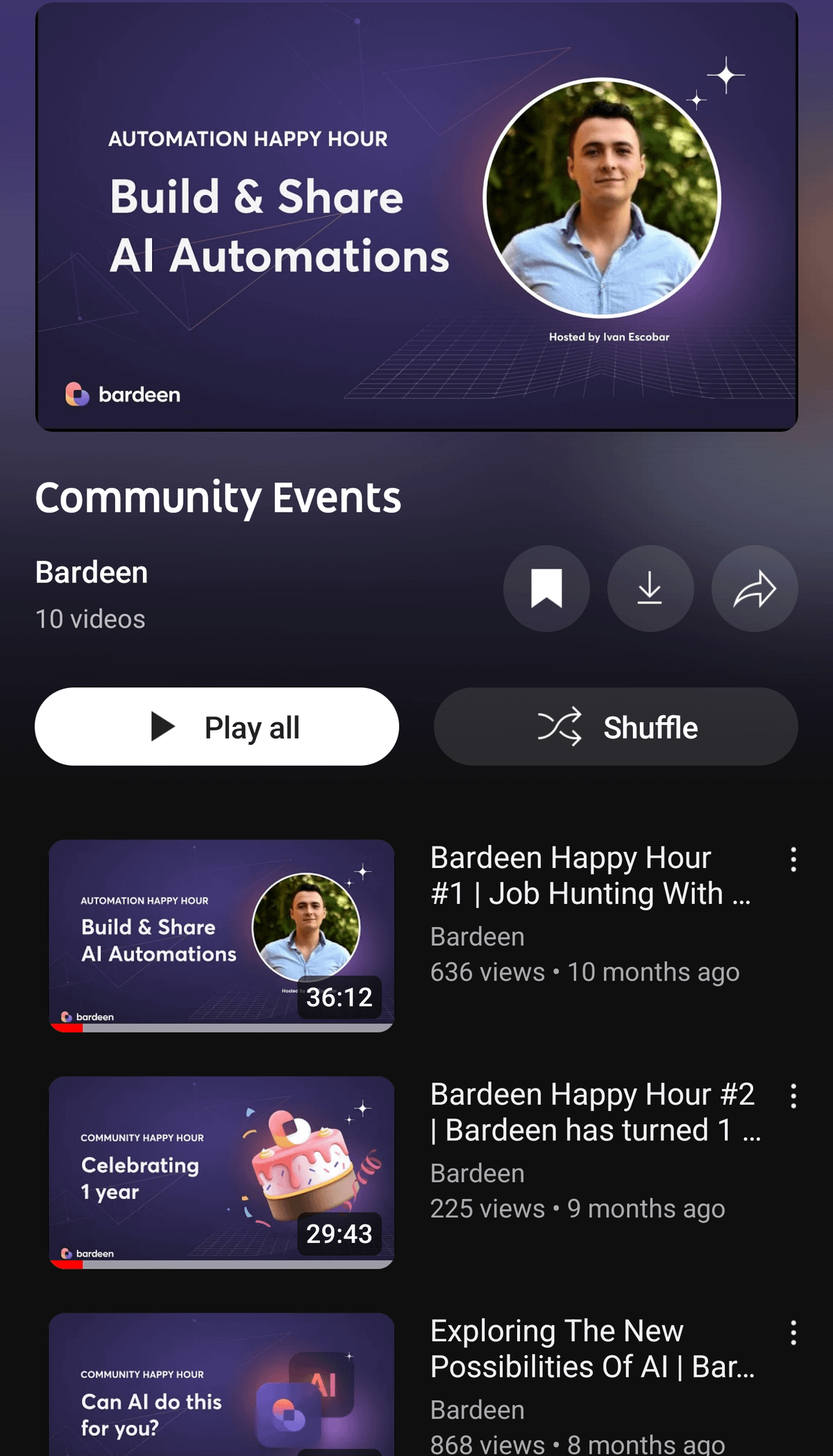Download the Community Events playlist
Screen dimensions: 833x1456
tap(650, 589)
